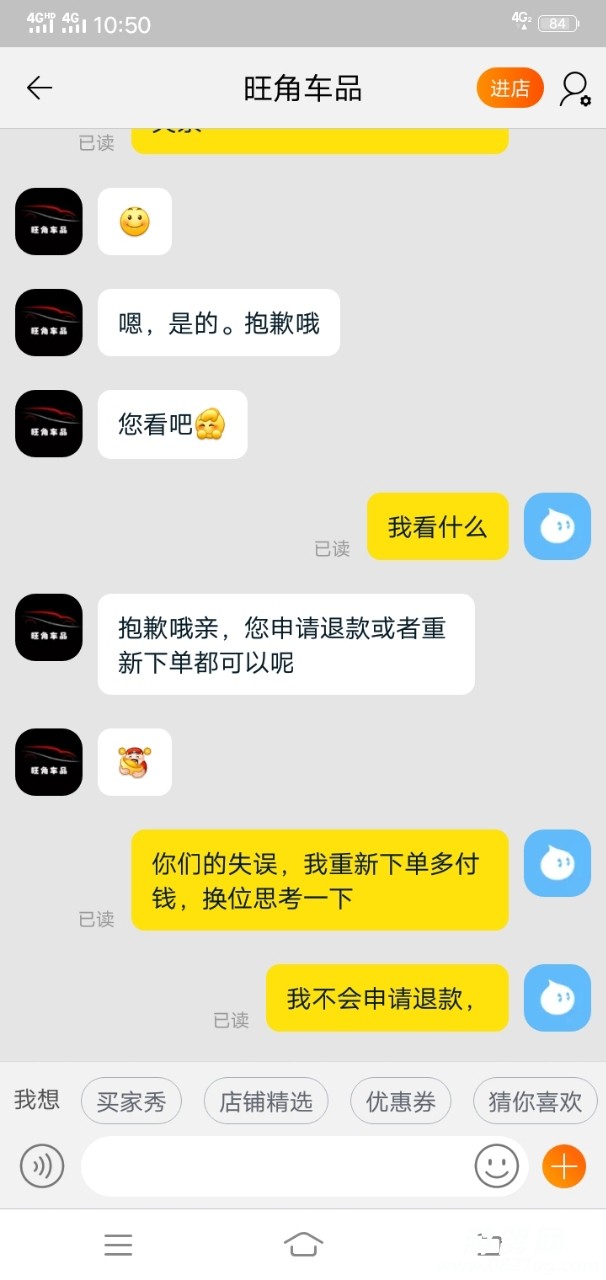This screenshot has height=1280, width=606.
Task: Open the system recent apps menu button
Action: [x=118, y=1244]
